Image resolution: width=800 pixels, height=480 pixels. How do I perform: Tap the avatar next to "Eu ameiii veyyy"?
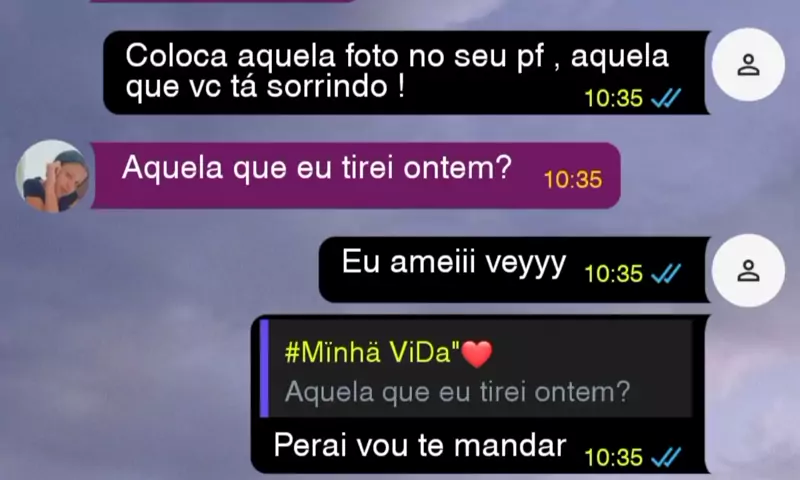(747, 270)
